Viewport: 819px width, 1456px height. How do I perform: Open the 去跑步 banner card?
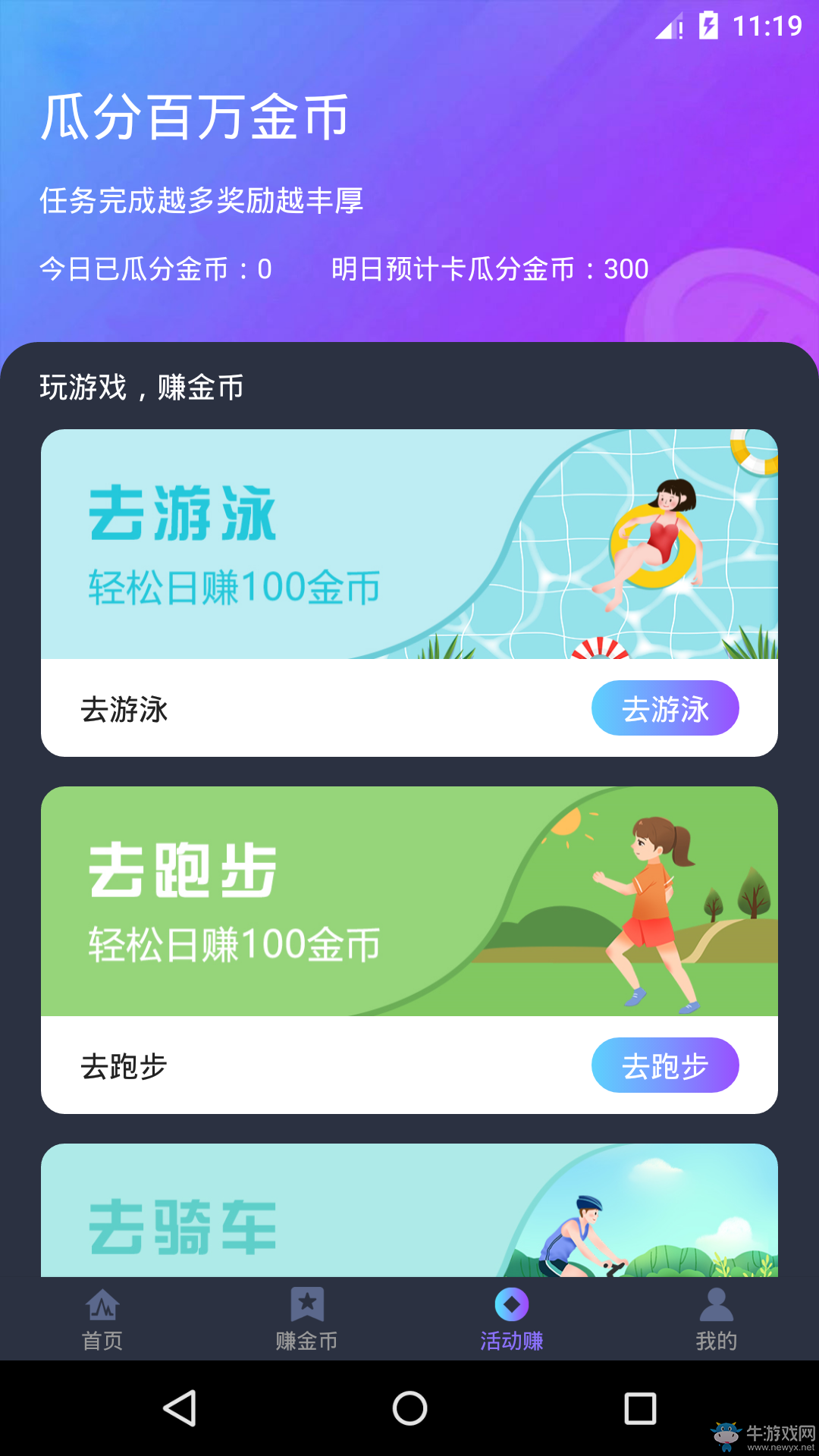[x=409, y=902]
